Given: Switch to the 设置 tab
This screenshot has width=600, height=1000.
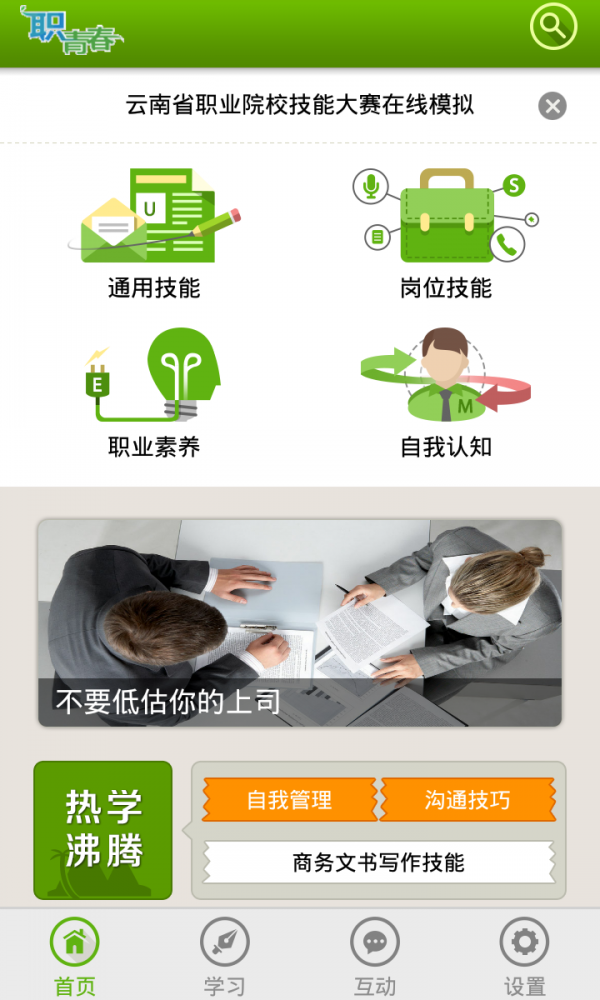Looking at the screenshot, I should [525, 956].
